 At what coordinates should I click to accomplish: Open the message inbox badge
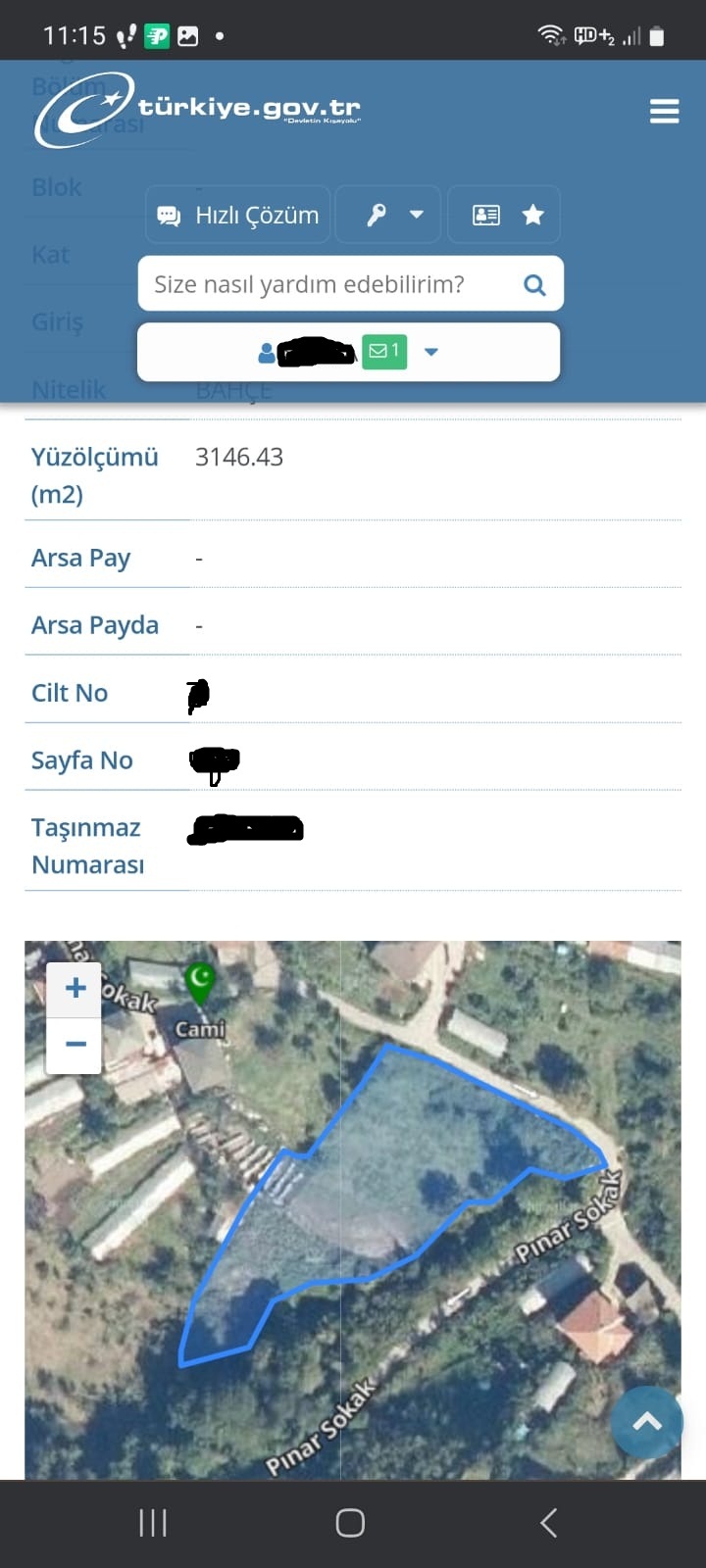point(384,351)
